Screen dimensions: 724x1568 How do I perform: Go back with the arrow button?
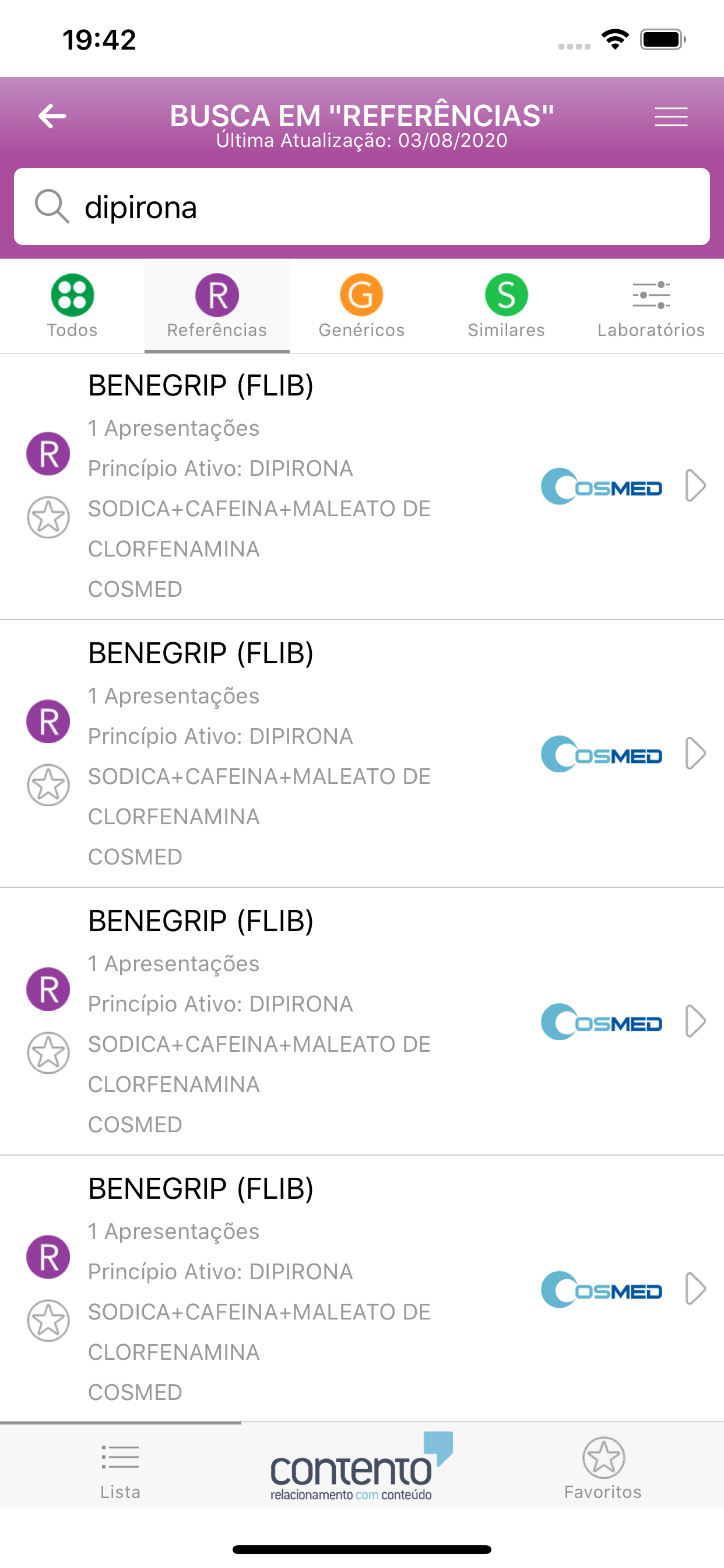pyautogui.click(x=52, y=116)
